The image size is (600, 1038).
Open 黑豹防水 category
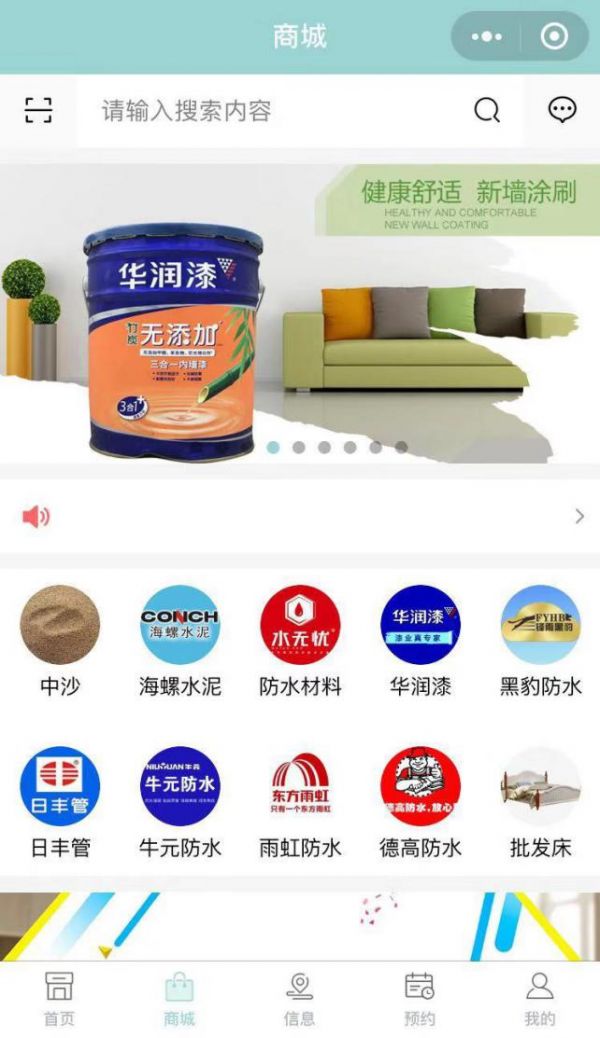click(540, 642)
